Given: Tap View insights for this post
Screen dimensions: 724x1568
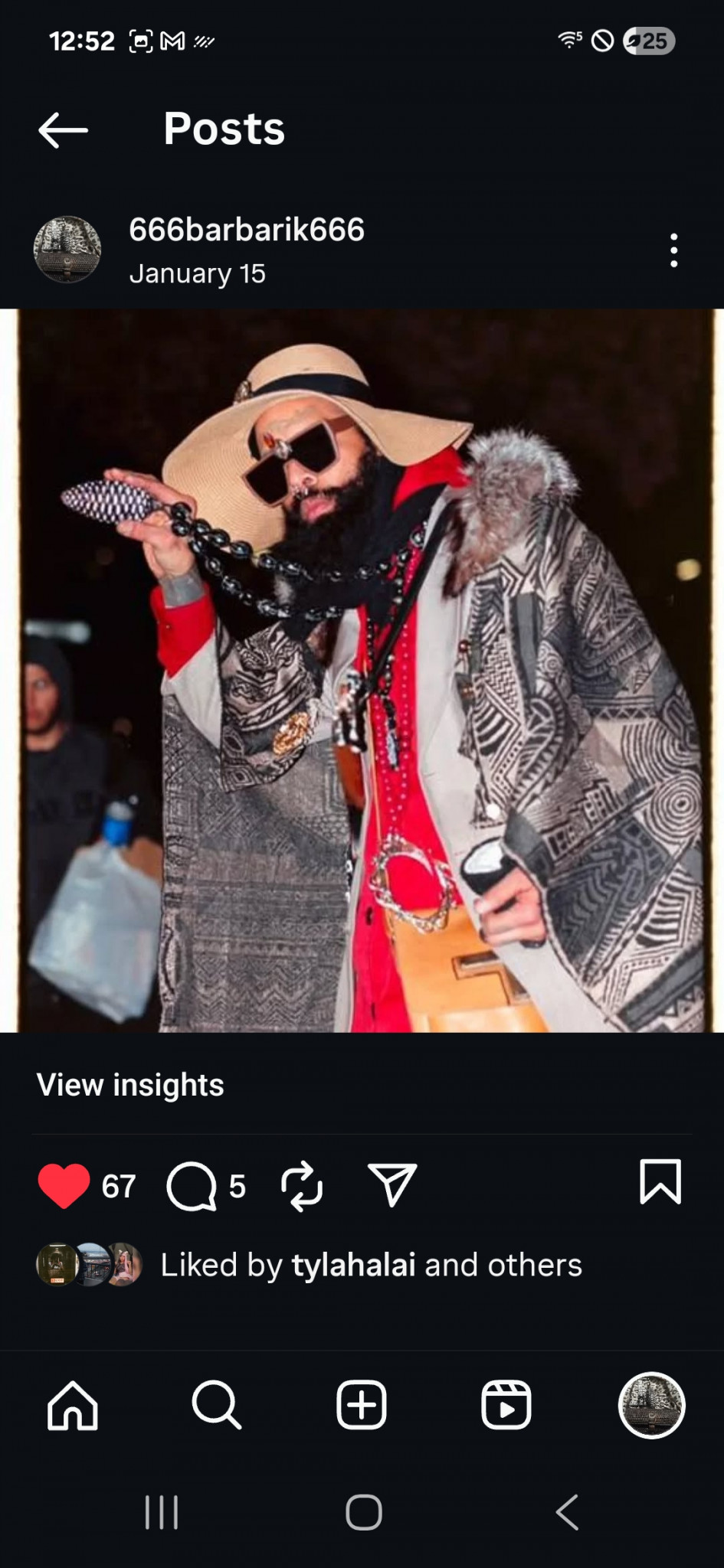Looking at the screenshot, I should coord(130,1085).
